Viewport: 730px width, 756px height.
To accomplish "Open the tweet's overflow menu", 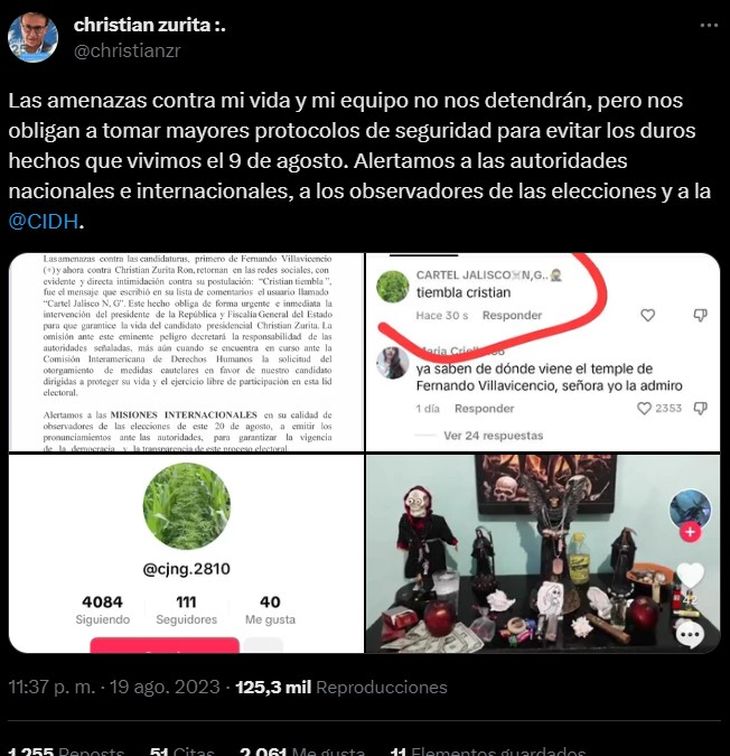I will [707, 24].
